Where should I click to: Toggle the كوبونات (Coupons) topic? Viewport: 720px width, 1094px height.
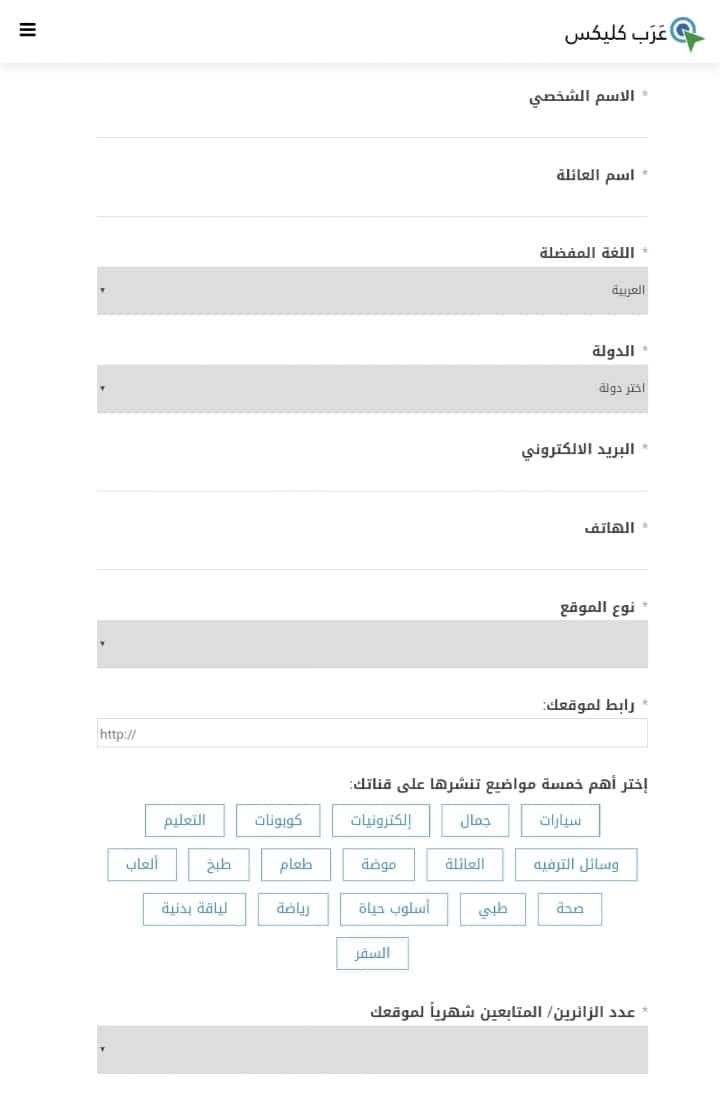pos(279,820)
